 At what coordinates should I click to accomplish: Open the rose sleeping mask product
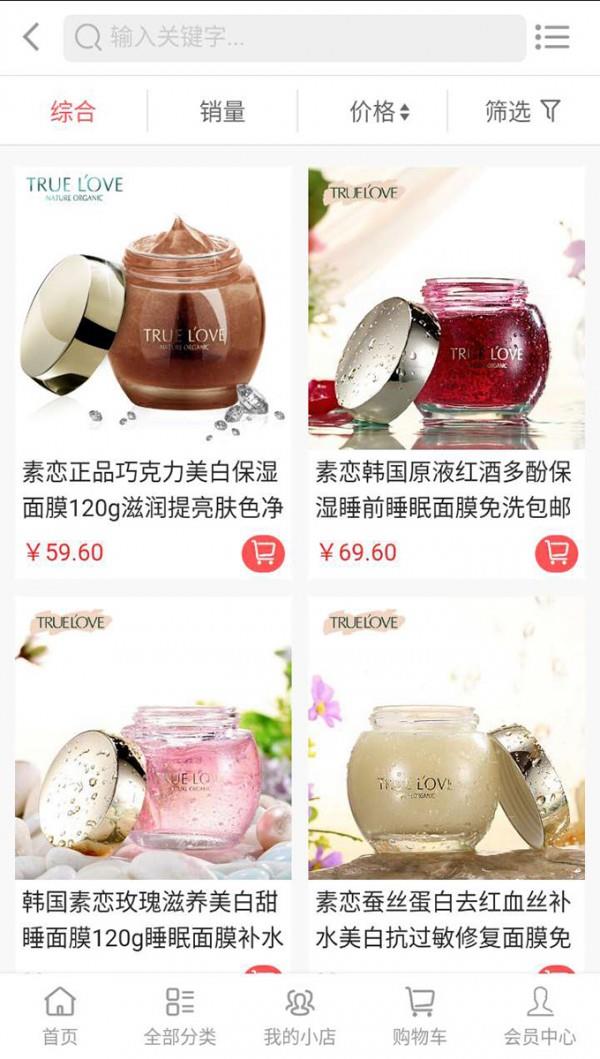point(153,740)
